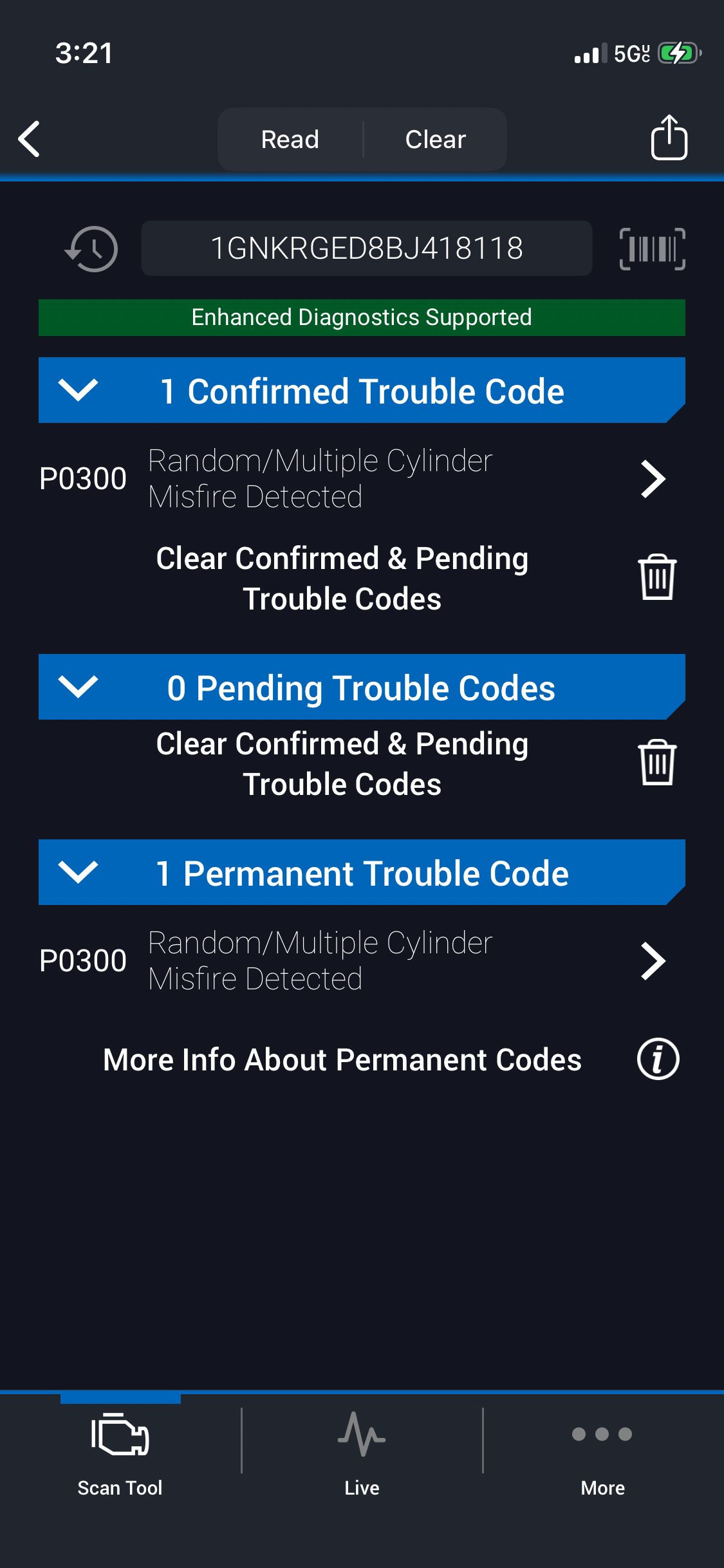View more info about permanent codes
Image resolution: width=724 pixels, height=1568 pixels.
(x=658, y=1059)
